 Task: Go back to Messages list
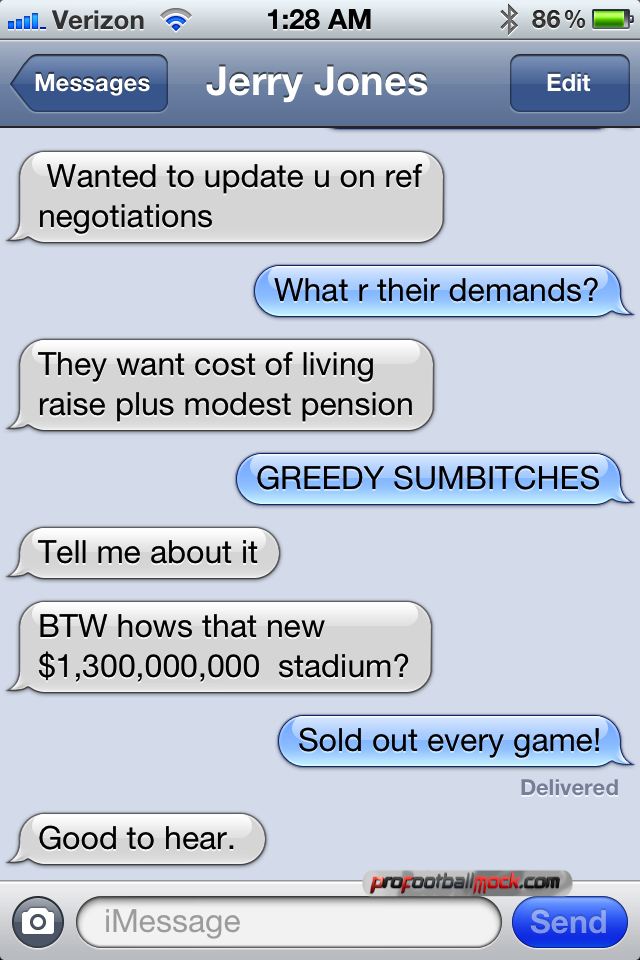pos(90,84)
